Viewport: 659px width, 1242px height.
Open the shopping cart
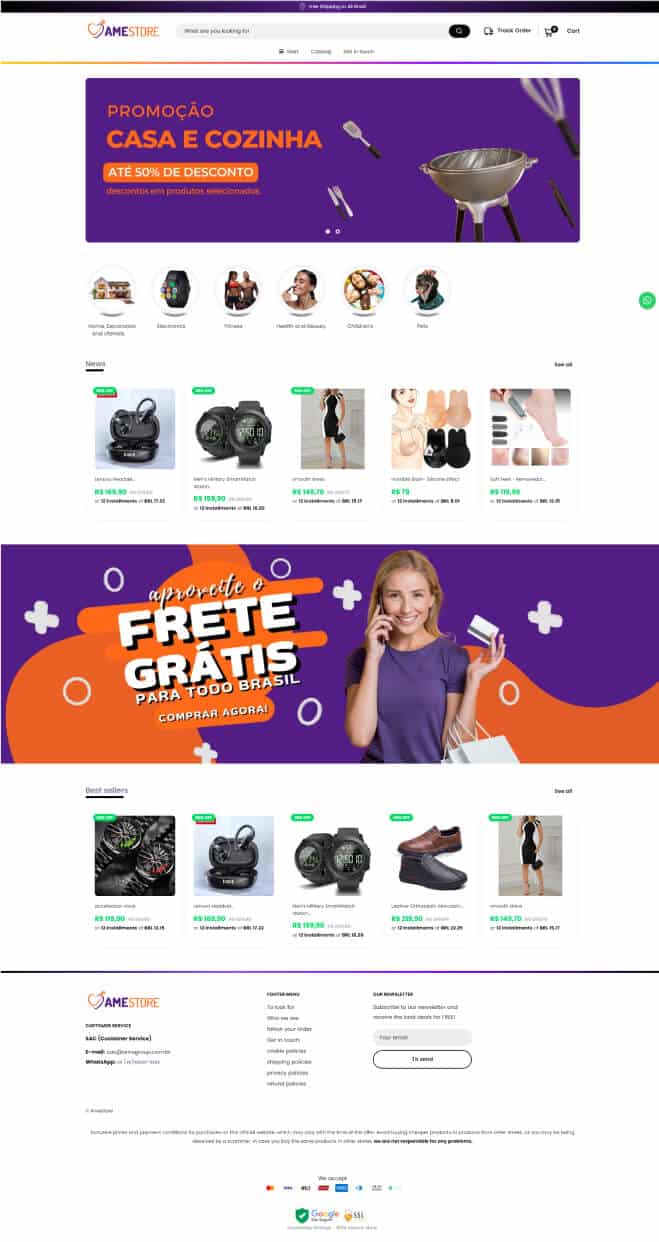click(561, 31)
